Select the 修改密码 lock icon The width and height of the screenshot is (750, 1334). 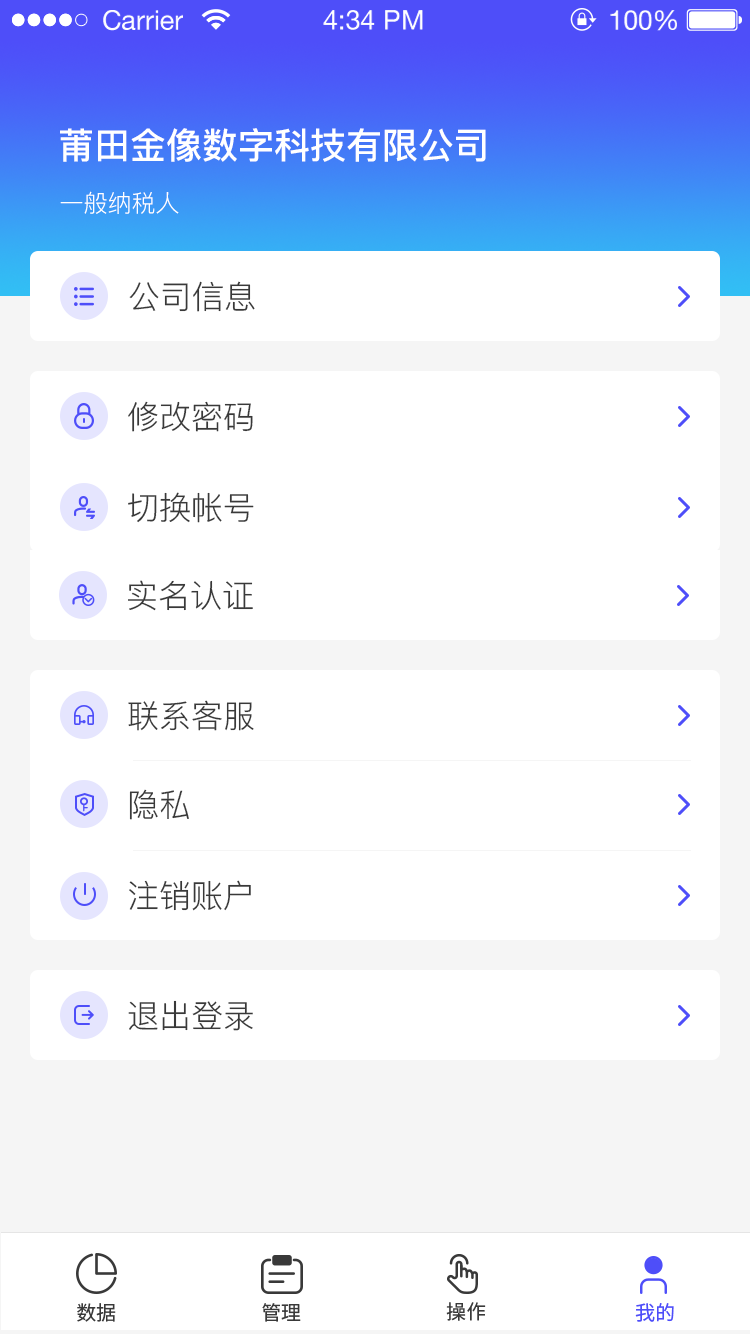84,416
